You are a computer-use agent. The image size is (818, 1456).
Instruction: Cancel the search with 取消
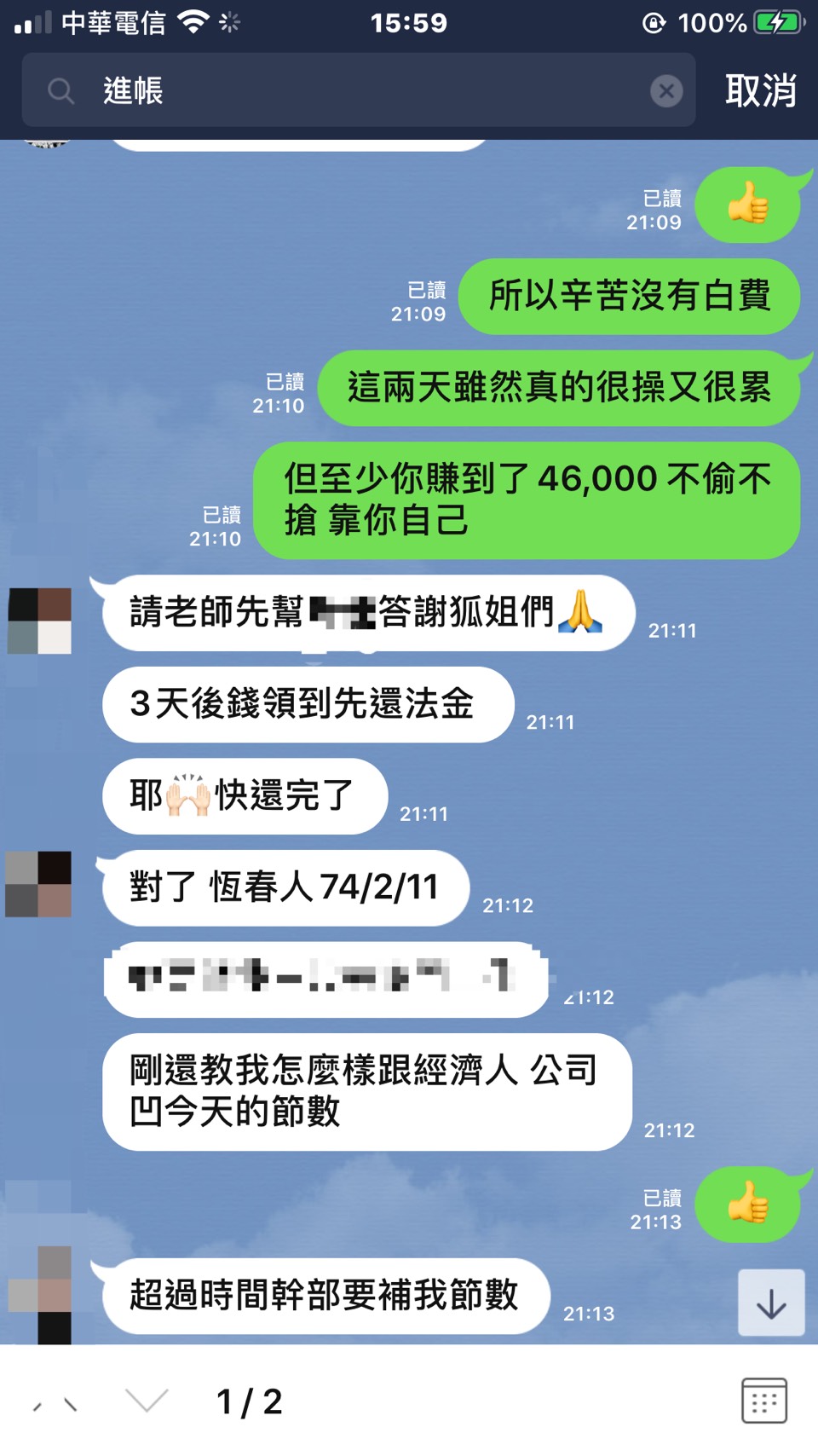tap(760, 90)
